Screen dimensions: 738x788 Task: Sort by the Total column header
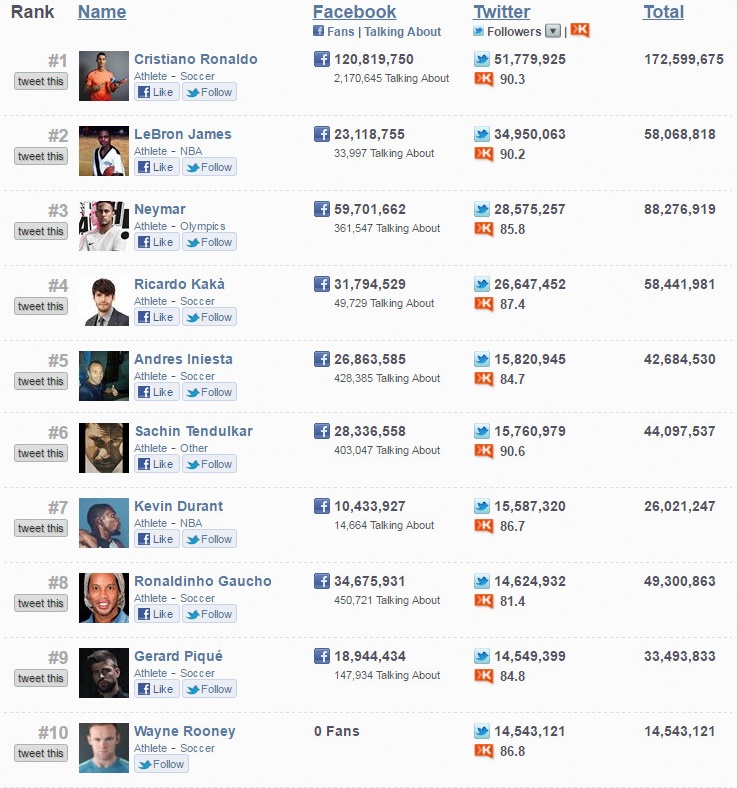[663, 12]
